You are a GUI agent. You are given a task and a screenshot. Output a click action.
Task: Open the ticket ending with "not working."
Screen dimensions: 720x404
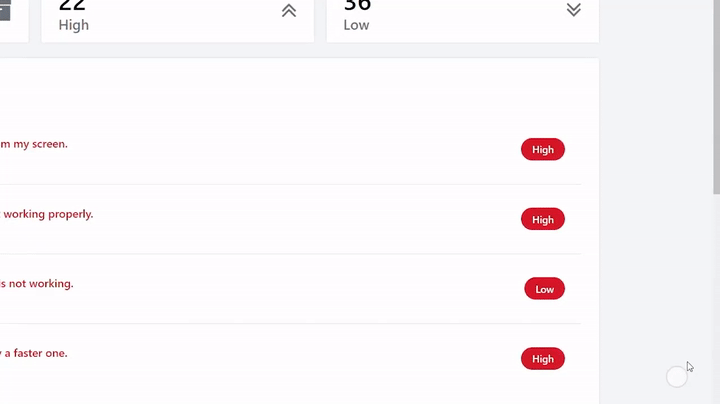(x=37, y=284)
